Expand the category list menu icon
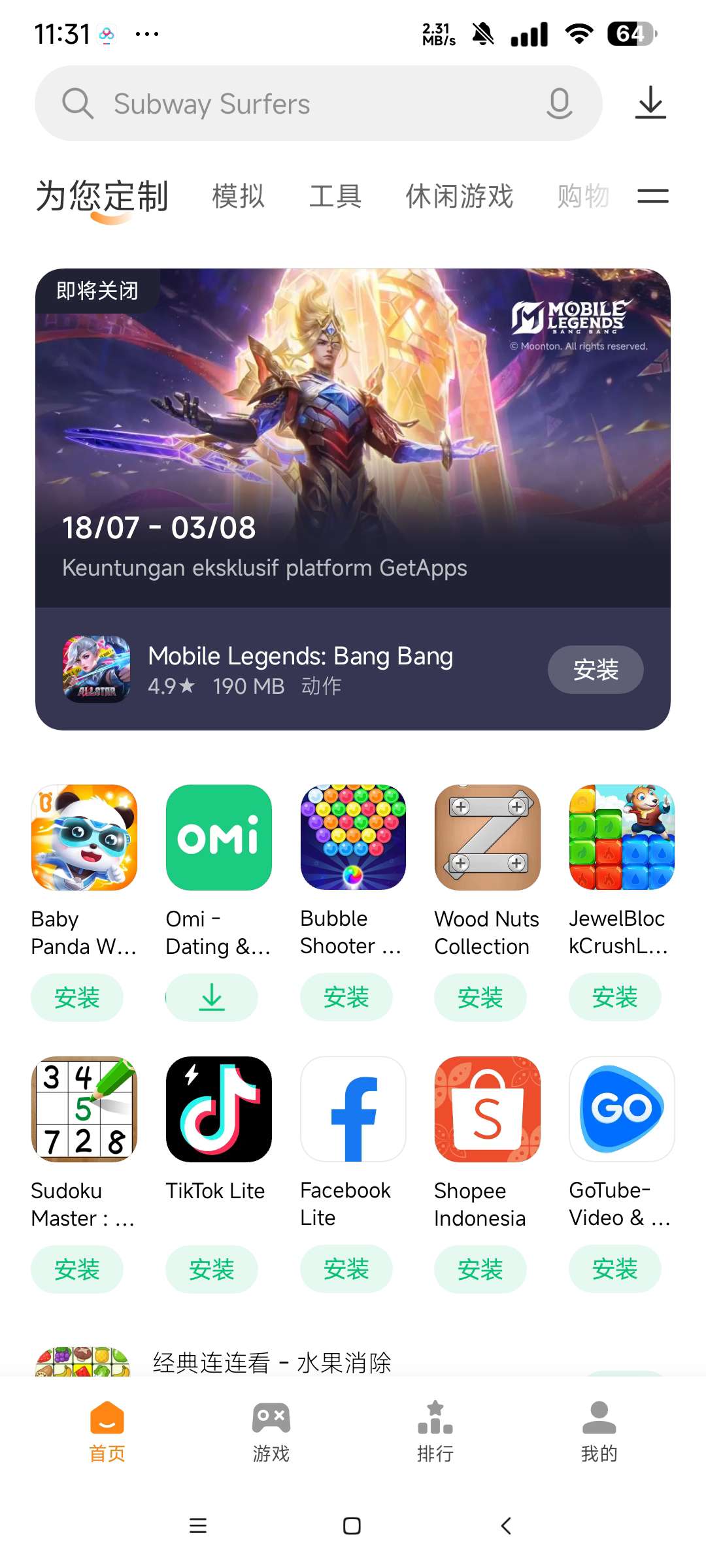Viewport: 706px width, 1568px height. [652, 196]
